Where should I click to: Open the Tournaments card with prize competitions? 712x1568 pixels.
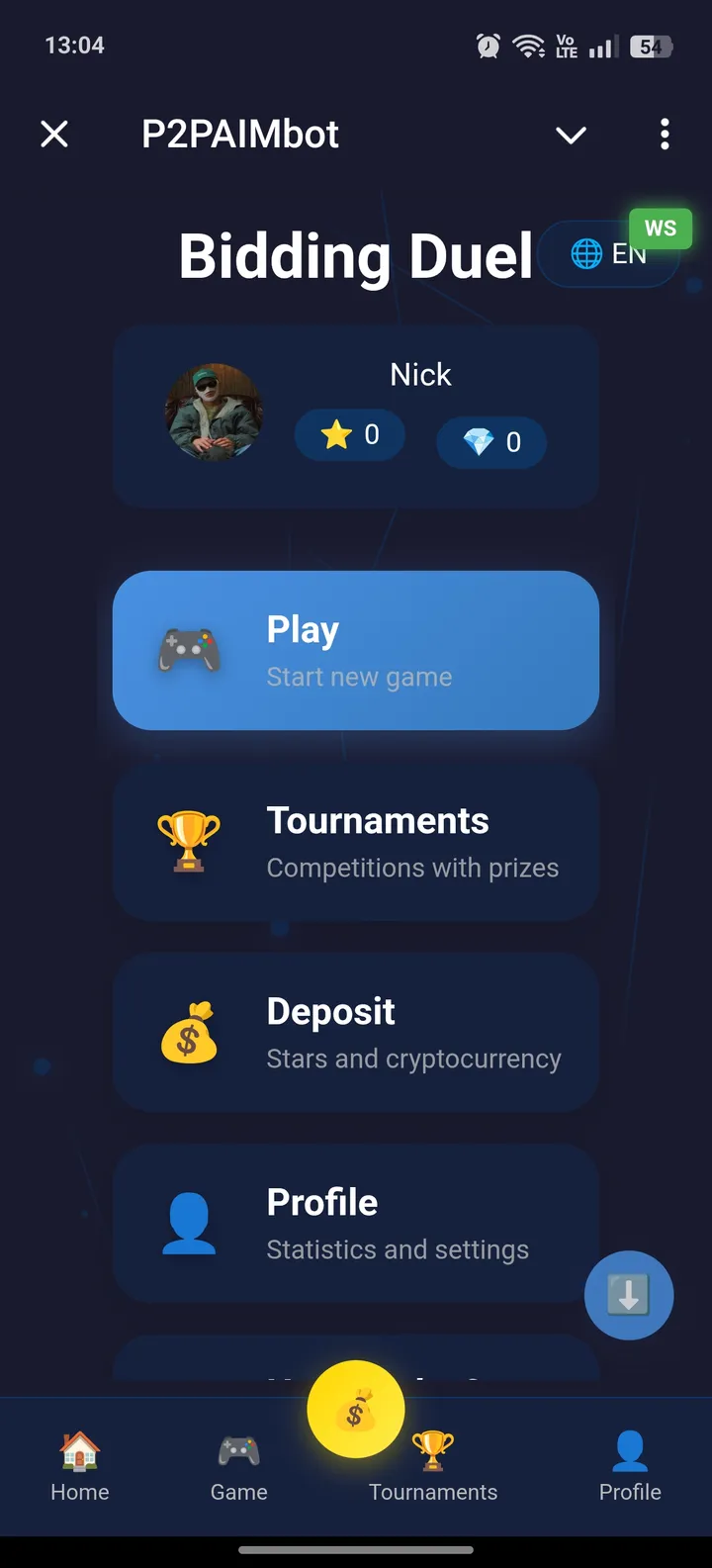pyautogui.click(x=356, y=842)
